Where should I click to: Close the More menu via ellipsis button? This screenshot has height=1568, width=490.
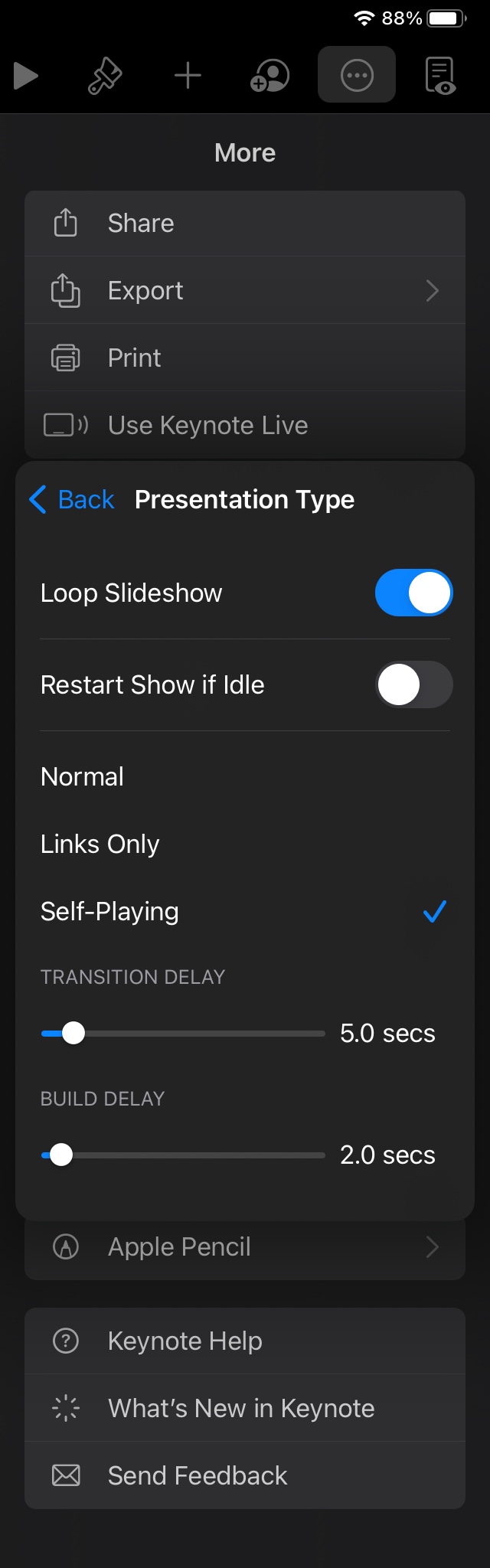pos(357,75)
